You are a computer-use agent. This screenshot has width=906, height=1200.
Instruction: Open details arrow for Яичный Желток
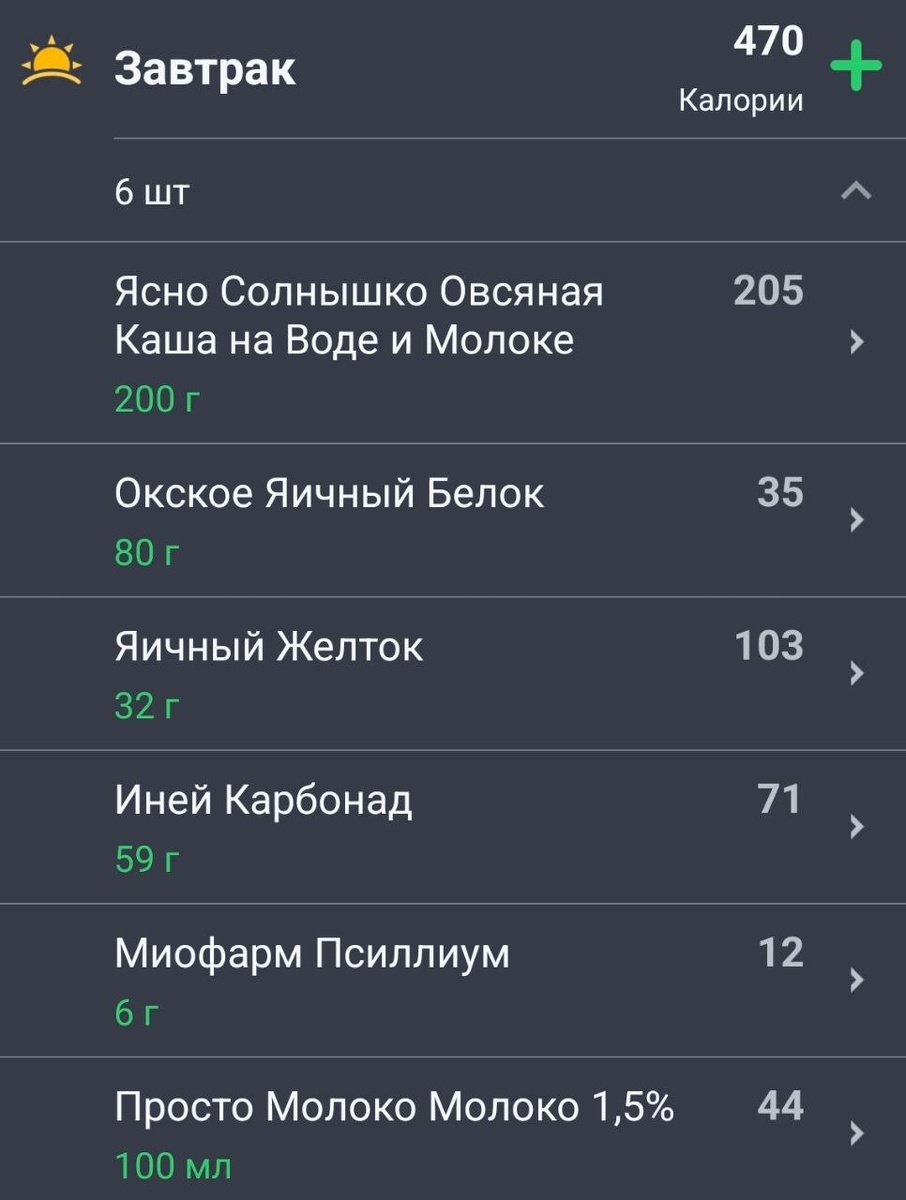pos(855,673)
